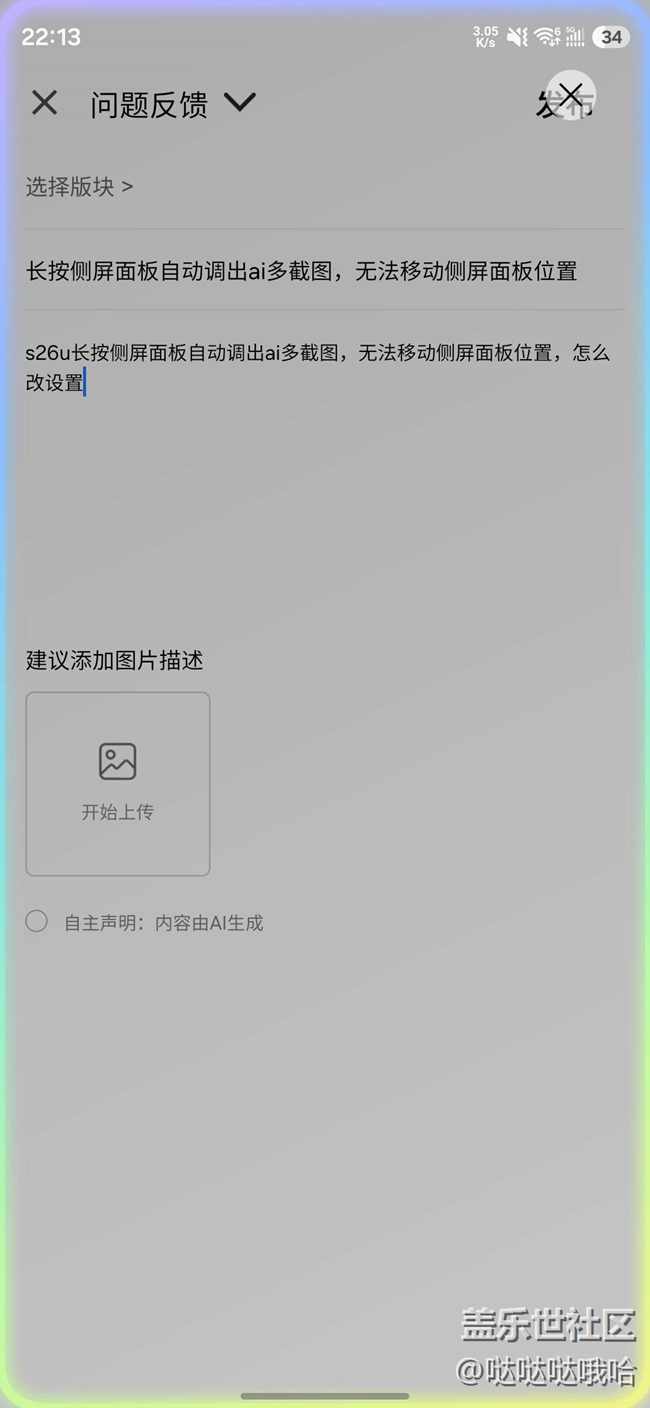
Task: Open 选择版块 to choose a board
Action: click(x=79, y=187)
